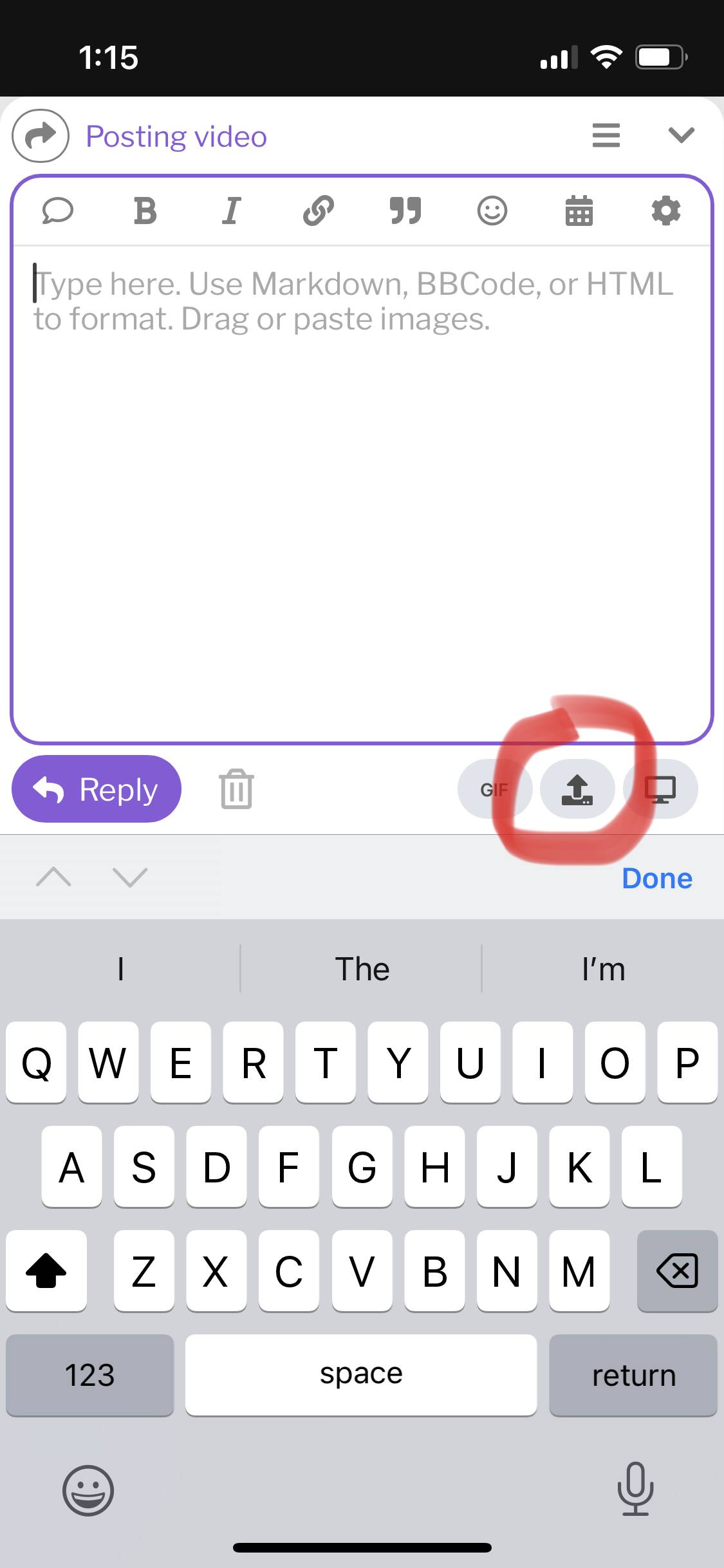
Task: Upload a file from device
Action: coord(577,789)
